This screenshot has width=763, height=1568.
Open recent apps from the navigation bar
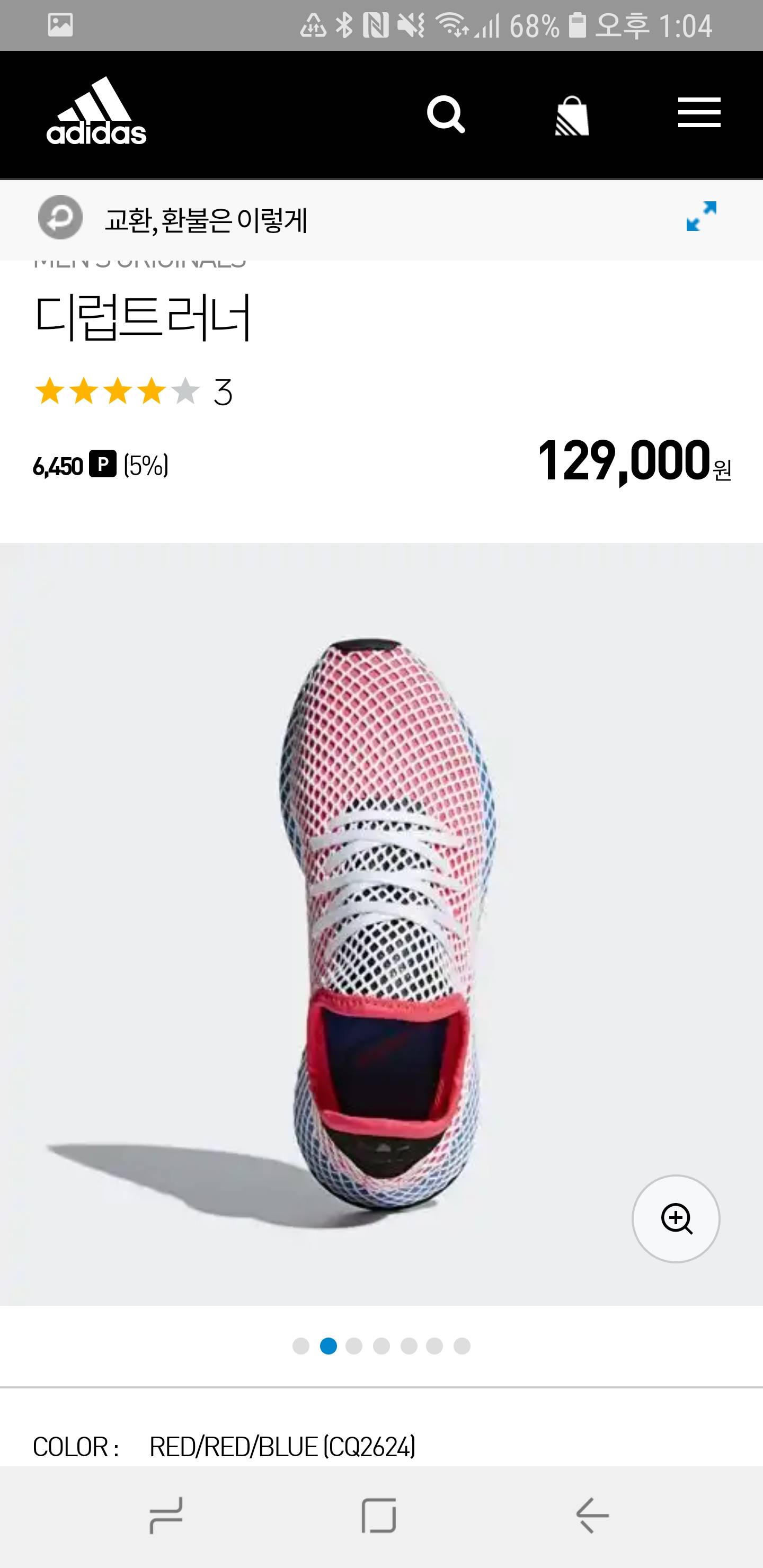tap(166, 1515)
